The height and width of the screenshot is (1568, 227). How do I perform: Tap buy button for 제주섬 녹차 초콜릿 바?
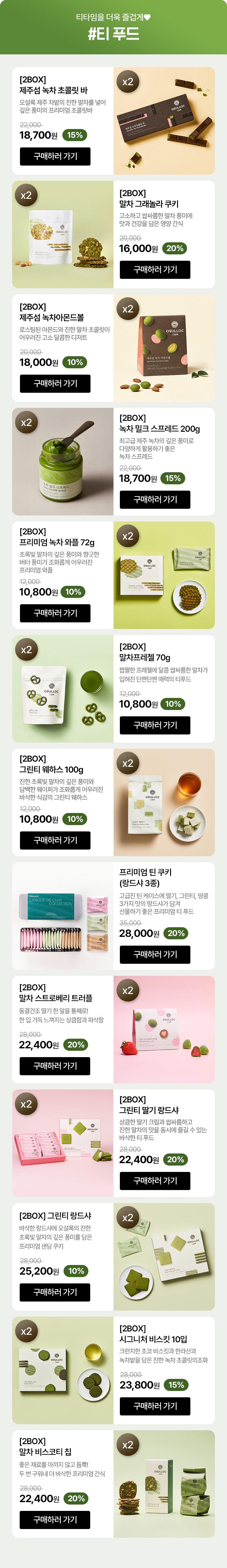pos(55,156)
